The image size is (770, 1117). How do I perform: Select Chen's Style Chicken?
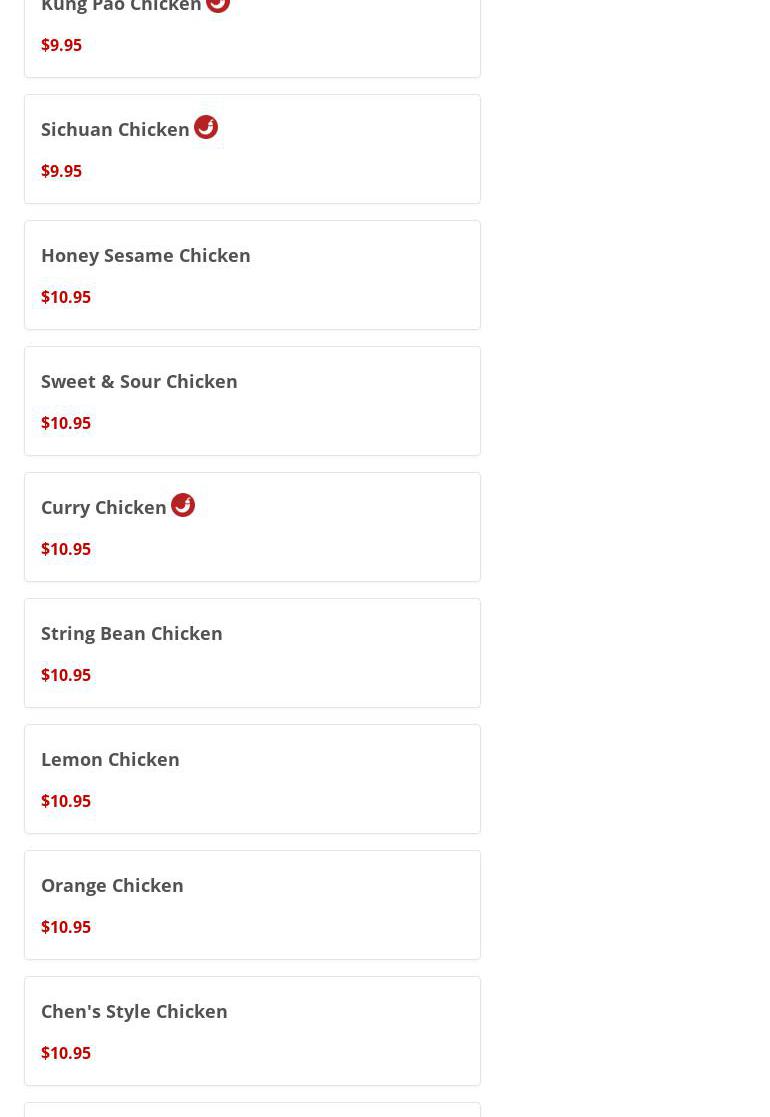coord(252,1031)
